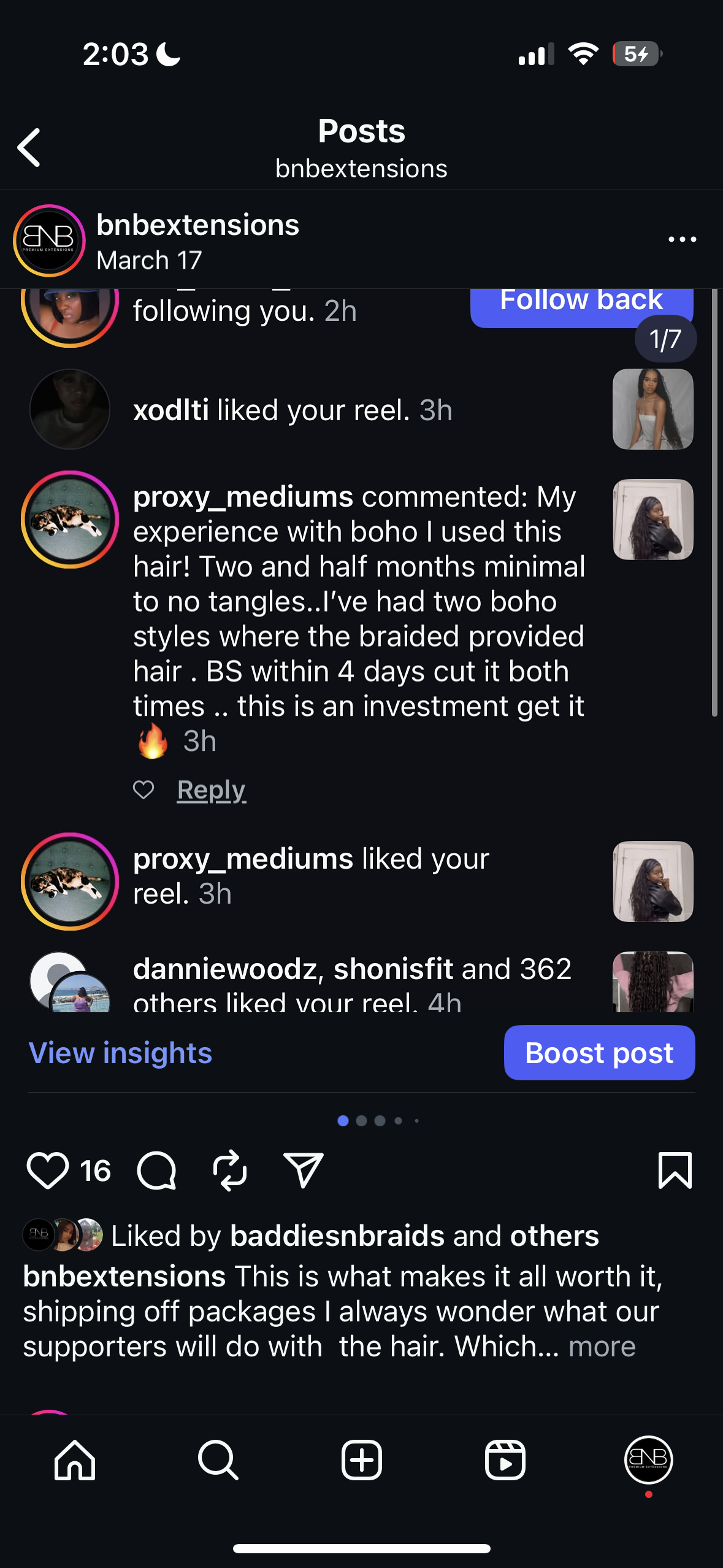Create a new post
The width and height of the screenshot is (723, 1568).
pyautogui.click(x=362, y=1460)
